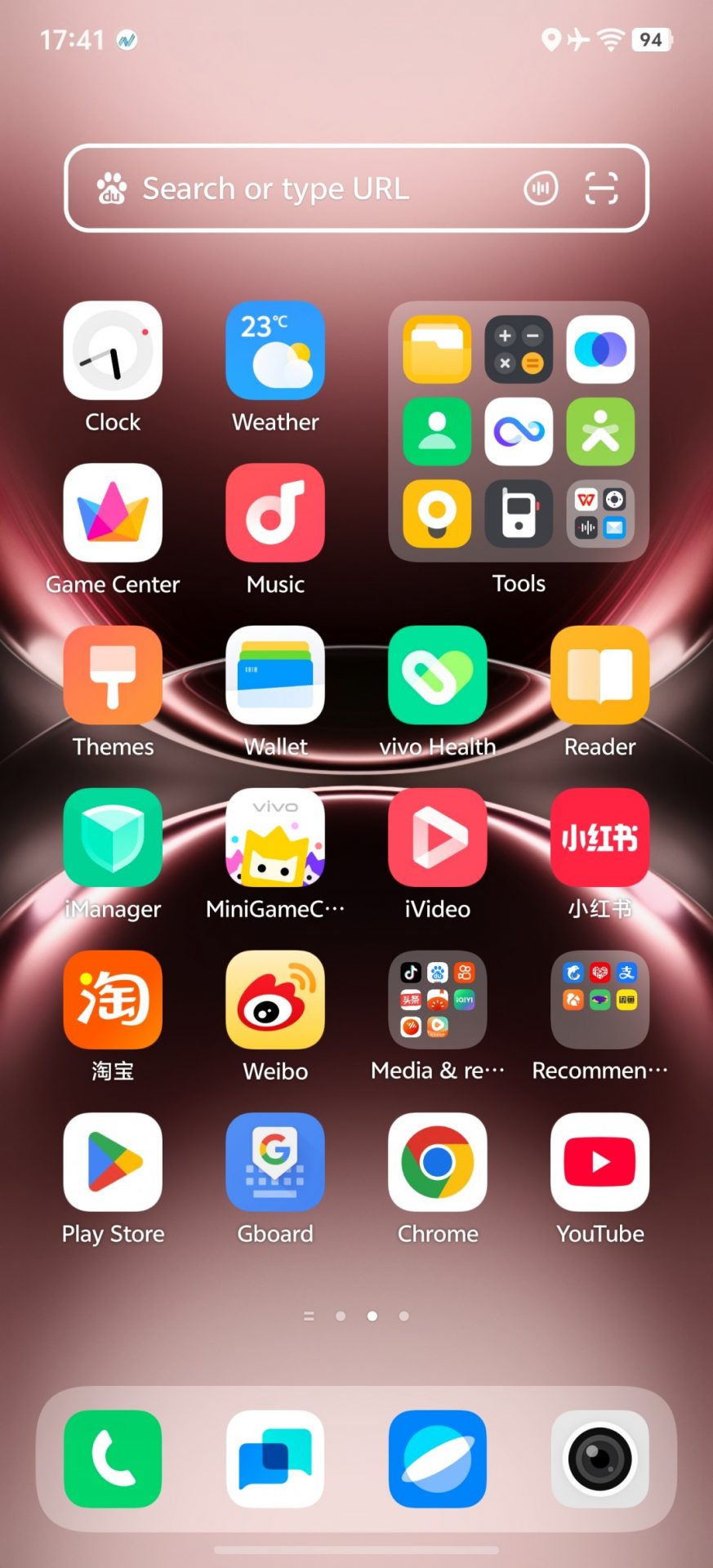The width and height of the screenshot is (713, 1568).
Task: Launch Chrome browser
Action: (x=438, y=1162)
